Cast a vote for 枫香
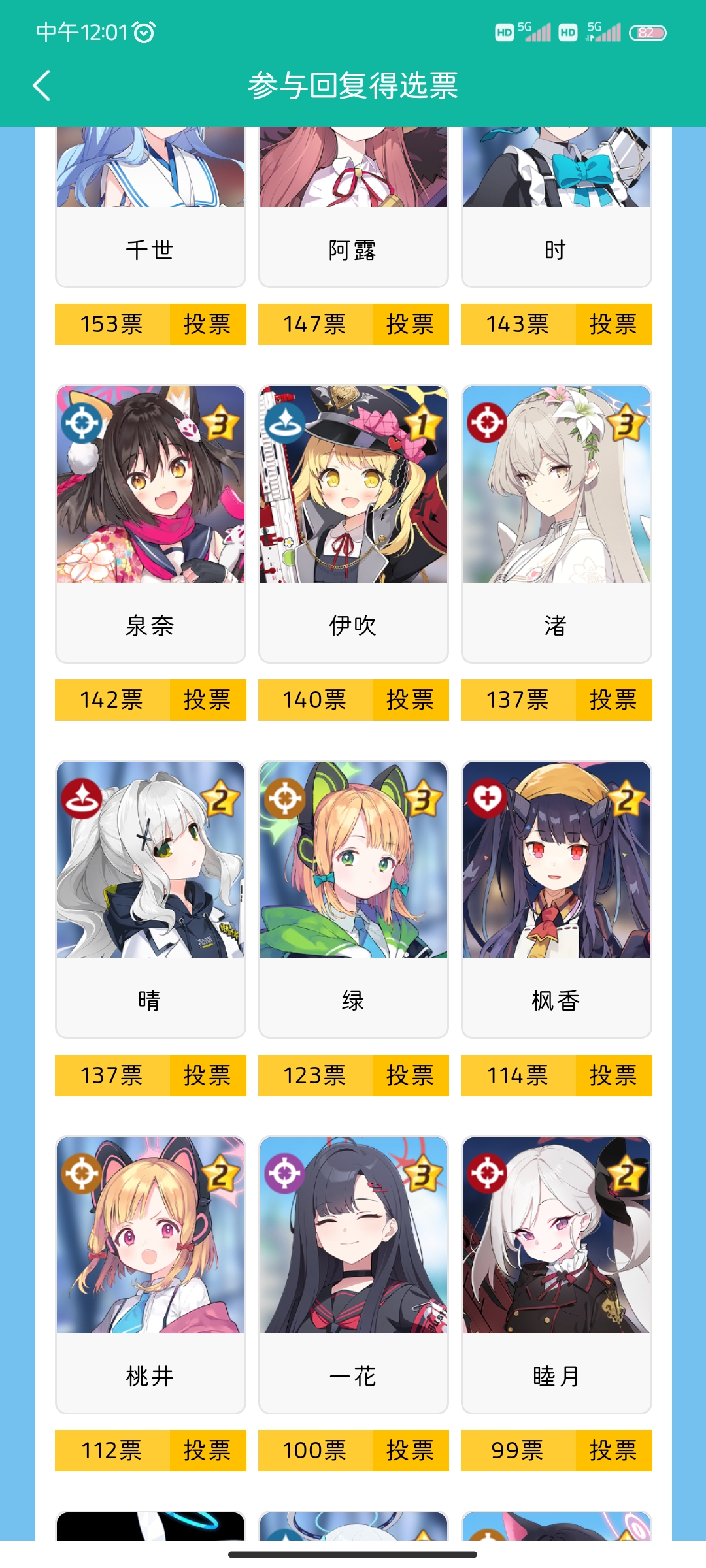 point(613,1075)
